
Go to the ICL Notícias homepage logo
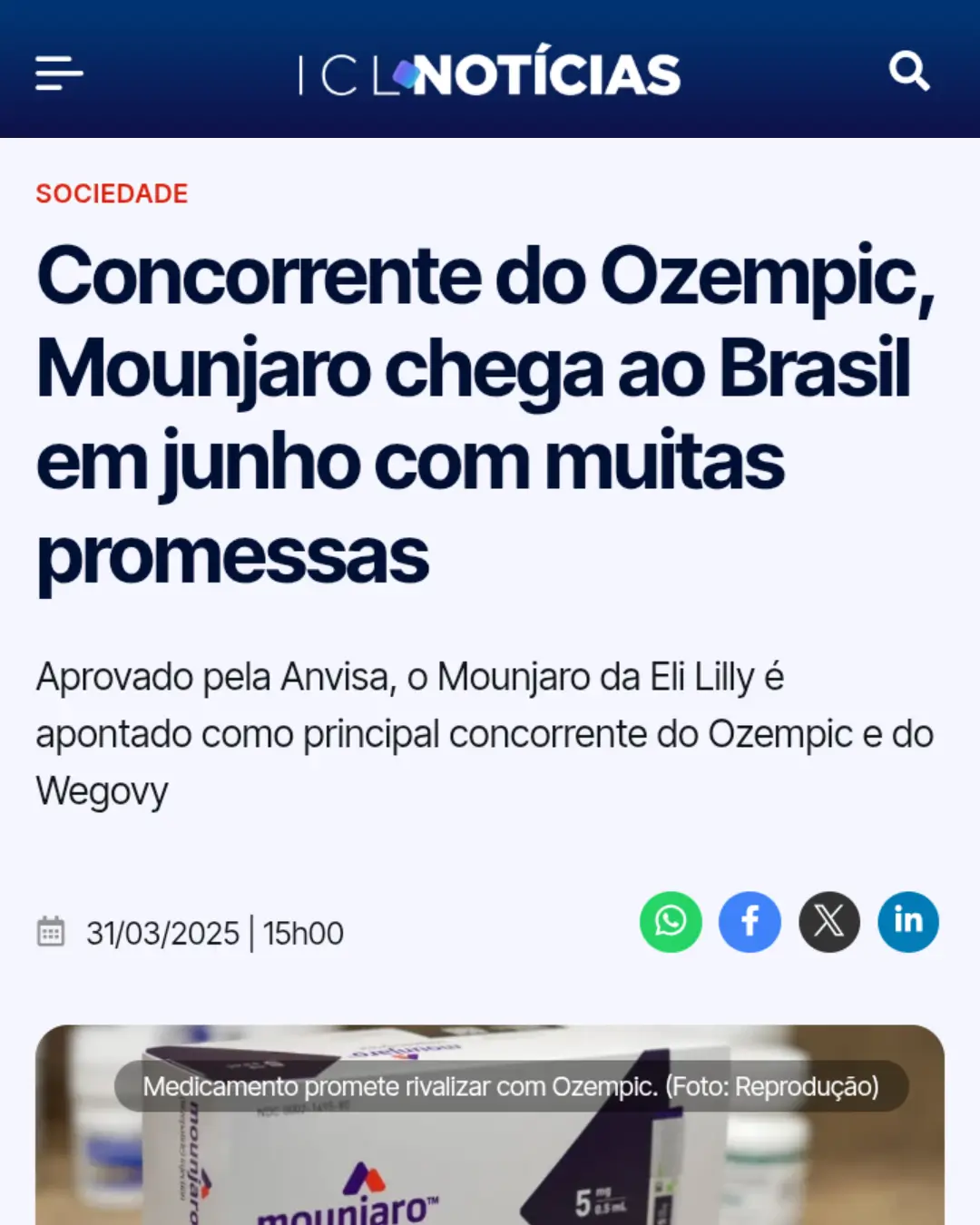[x=489, y=74]
